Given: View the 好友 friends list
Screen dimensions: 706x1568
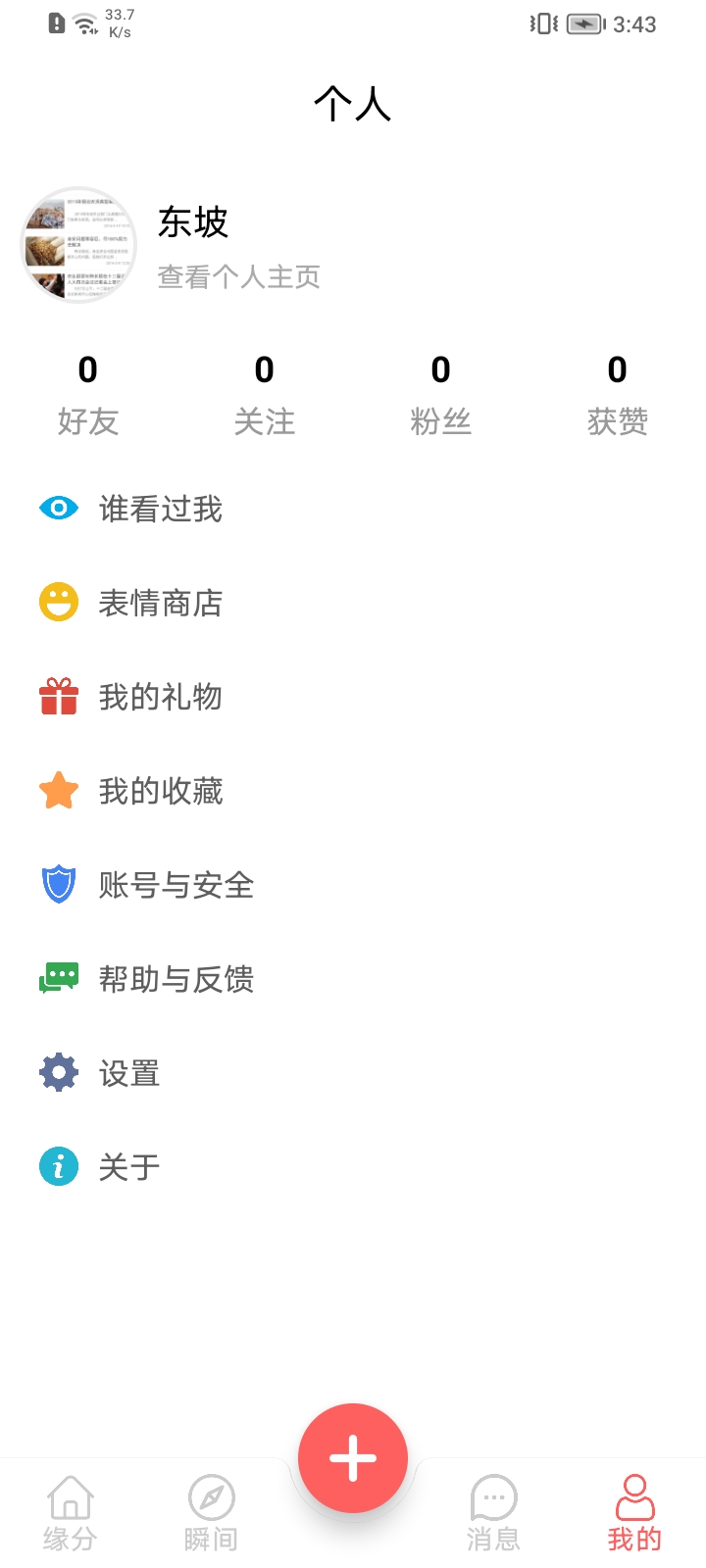Looking at the screenshot, I should [x=88, y=395].
